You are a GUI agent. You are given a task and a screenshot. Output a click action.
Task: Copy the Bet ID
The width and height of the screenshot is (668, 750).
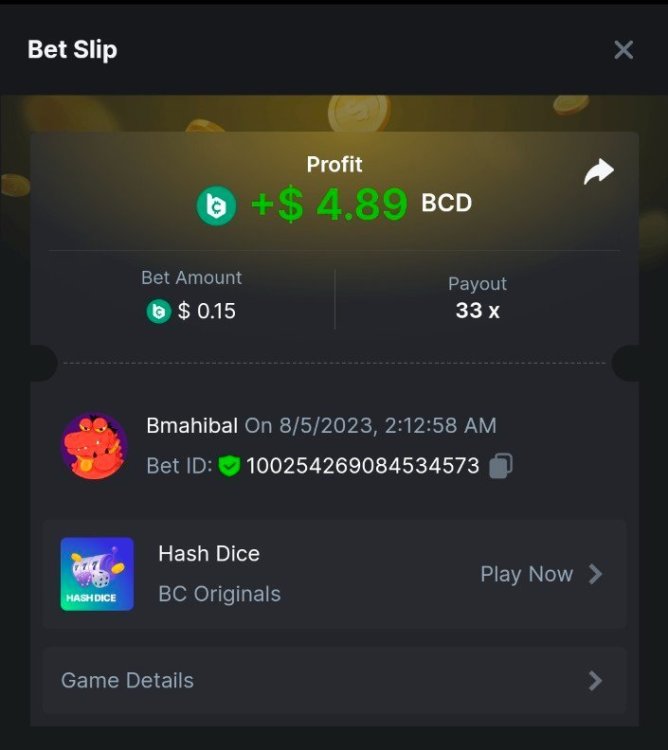point(501,466)
